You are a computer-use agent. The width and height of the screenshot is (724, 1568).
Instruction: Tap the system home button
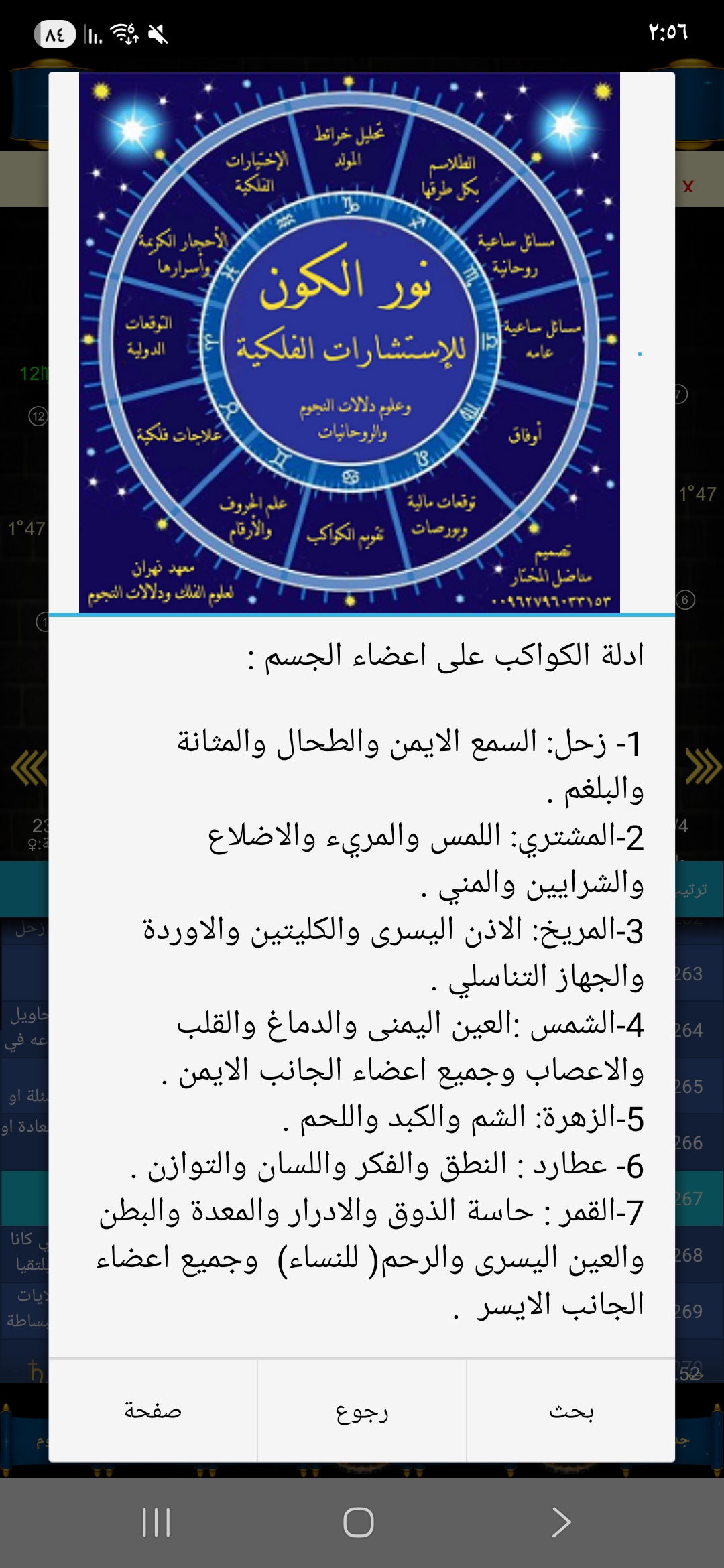(x=359, y=1522)
